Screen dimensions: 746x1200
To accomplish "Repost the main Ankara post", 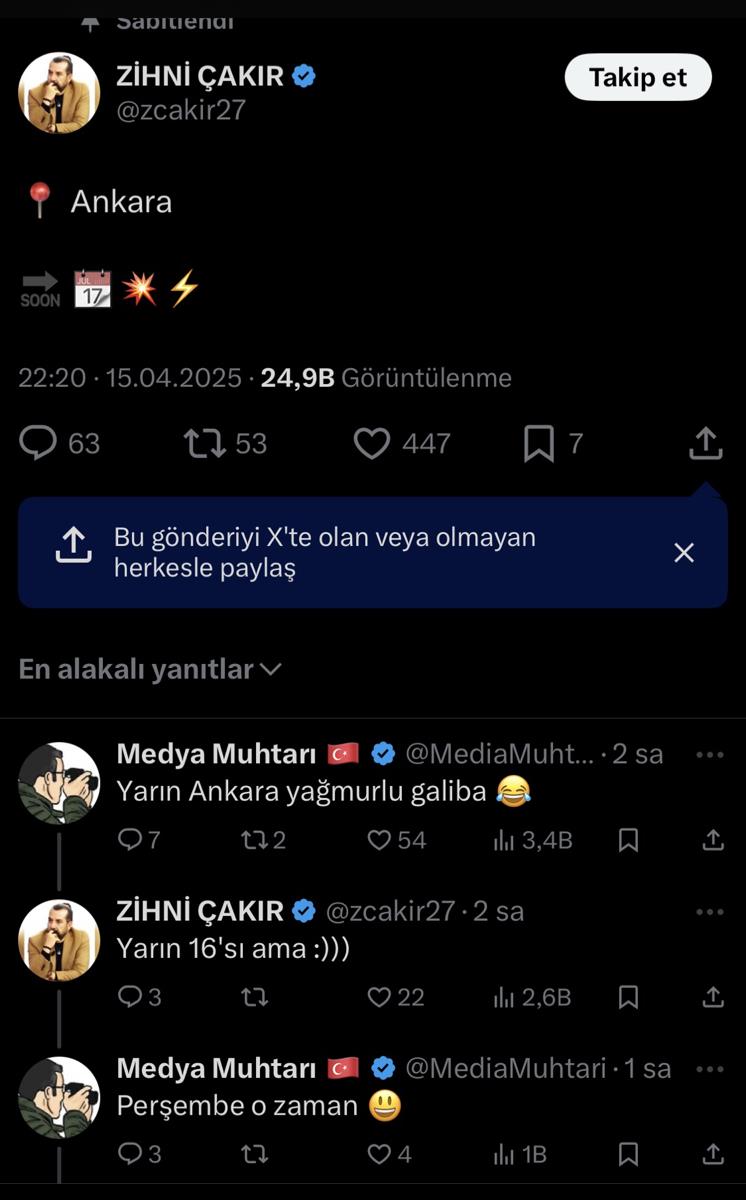I will pyautogui.click(x=205, y=443).
